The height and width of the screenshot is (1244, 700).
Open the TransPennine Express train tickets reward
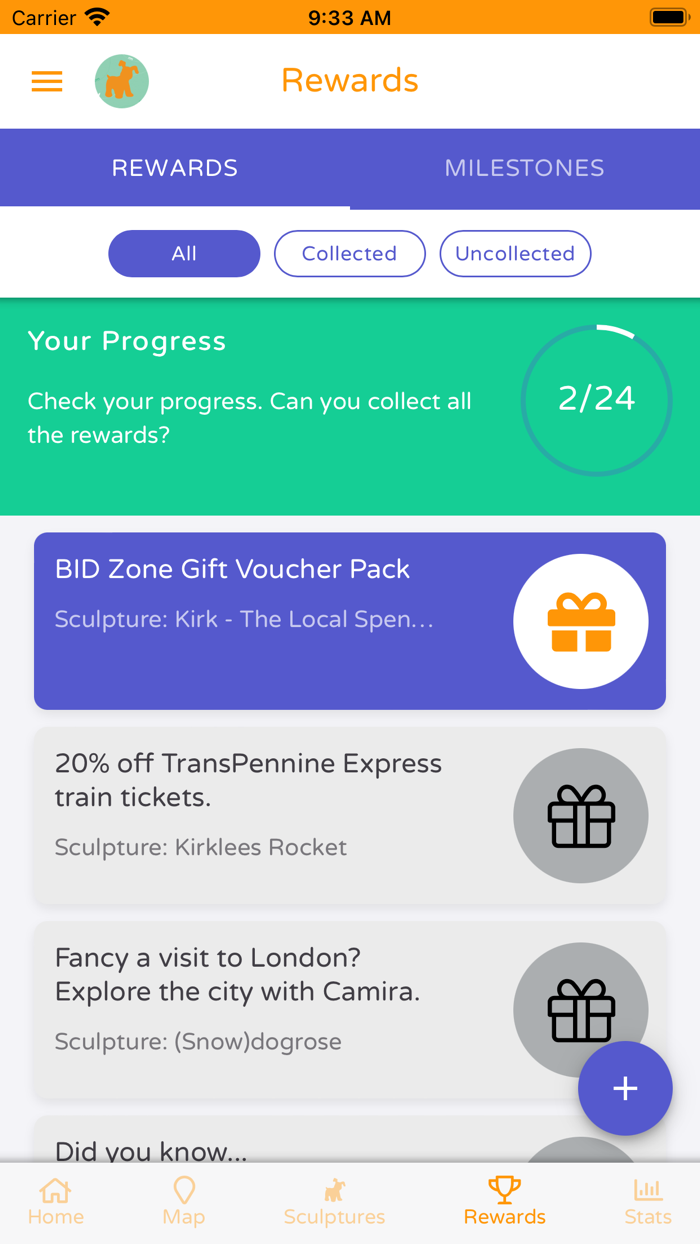[350, 816]
